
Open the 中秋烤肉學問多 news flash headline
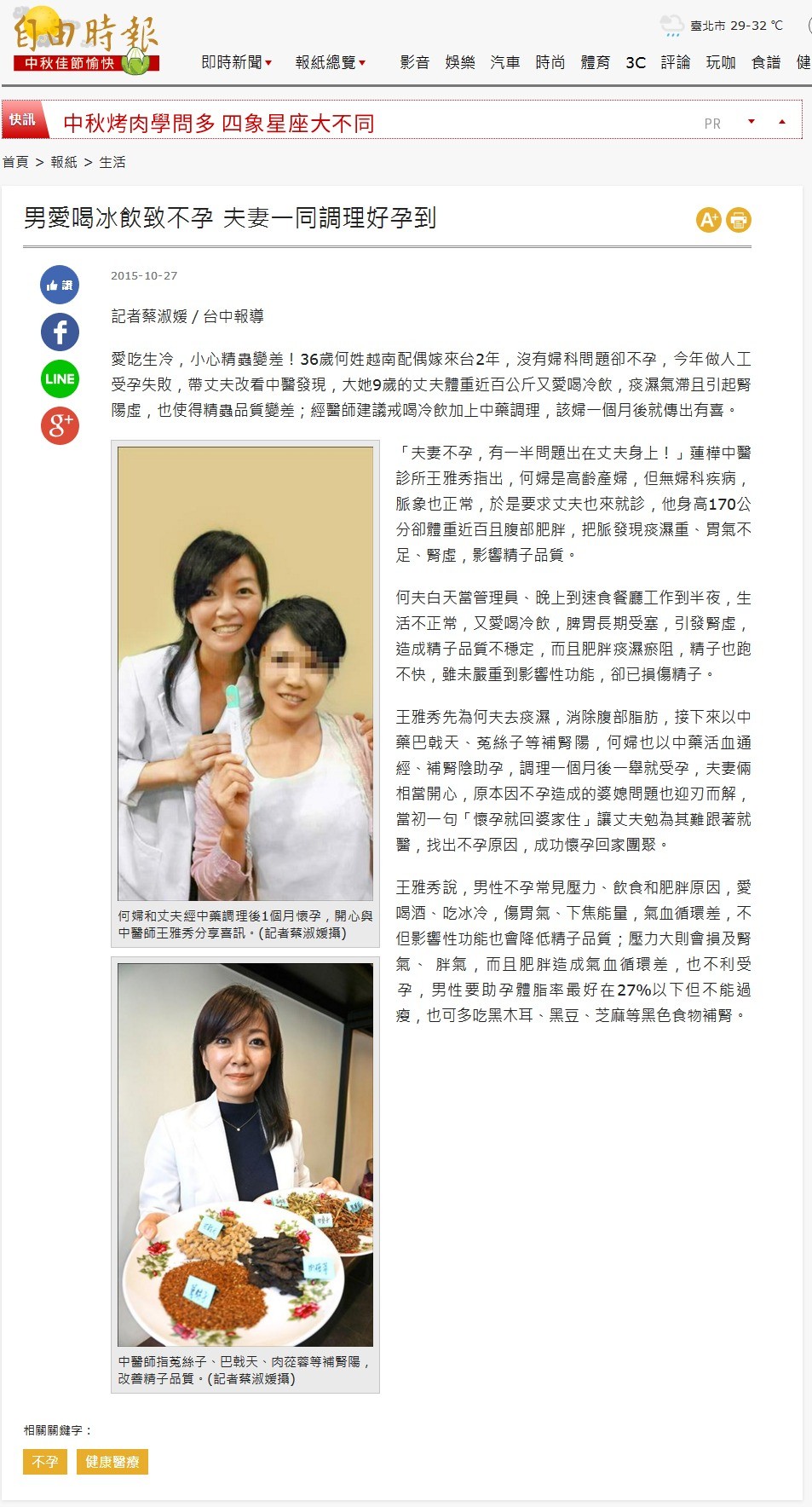tap(219, 124)
